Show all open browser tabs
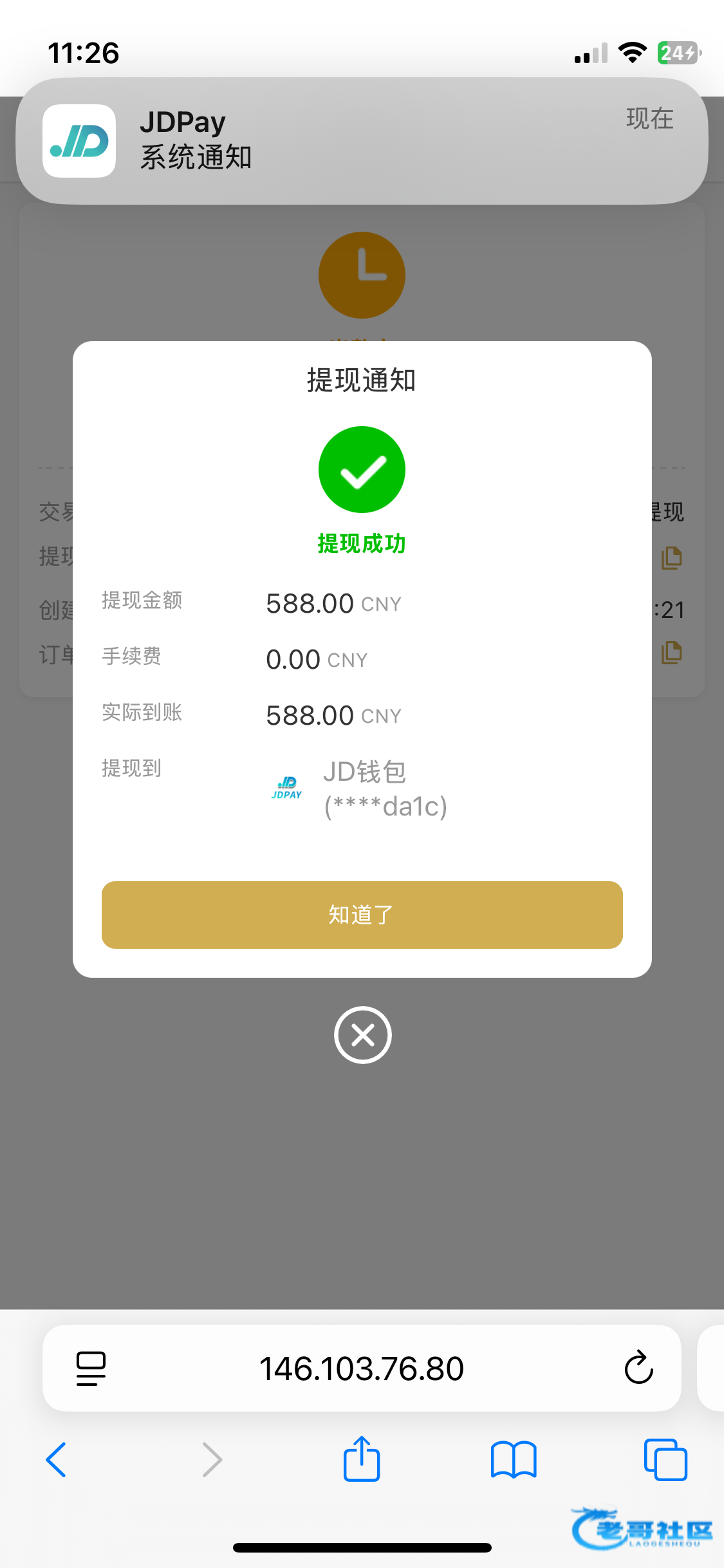The height and width of the screenshot is (1568, 724). point(665,1459)
